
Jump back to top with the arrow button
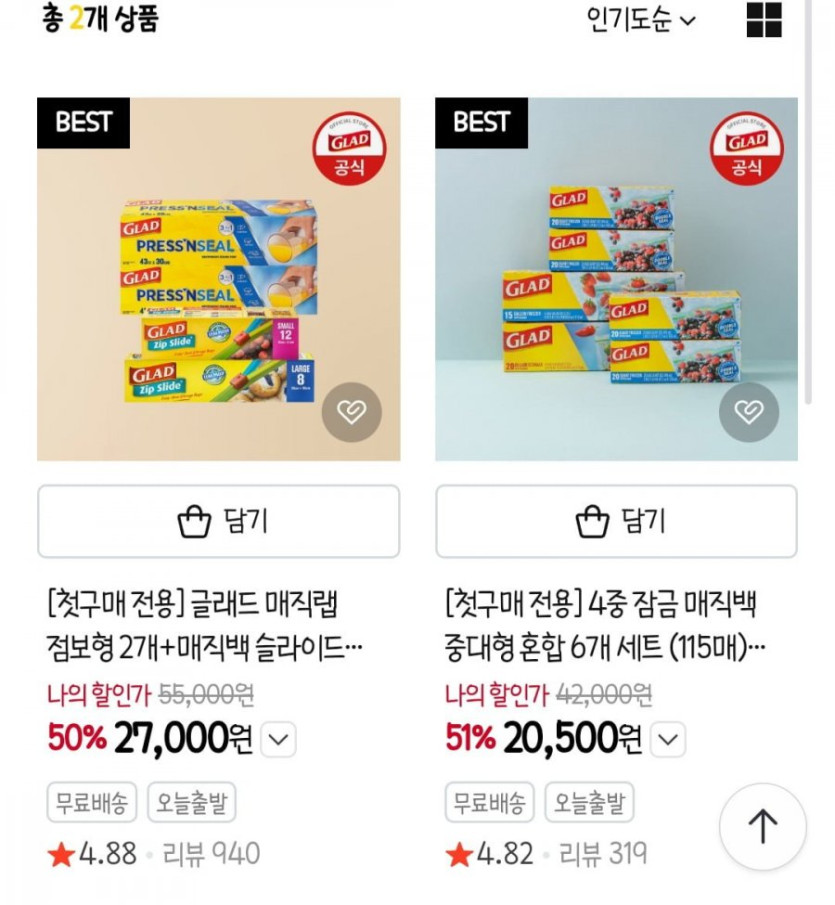click(x=762, y=826)
